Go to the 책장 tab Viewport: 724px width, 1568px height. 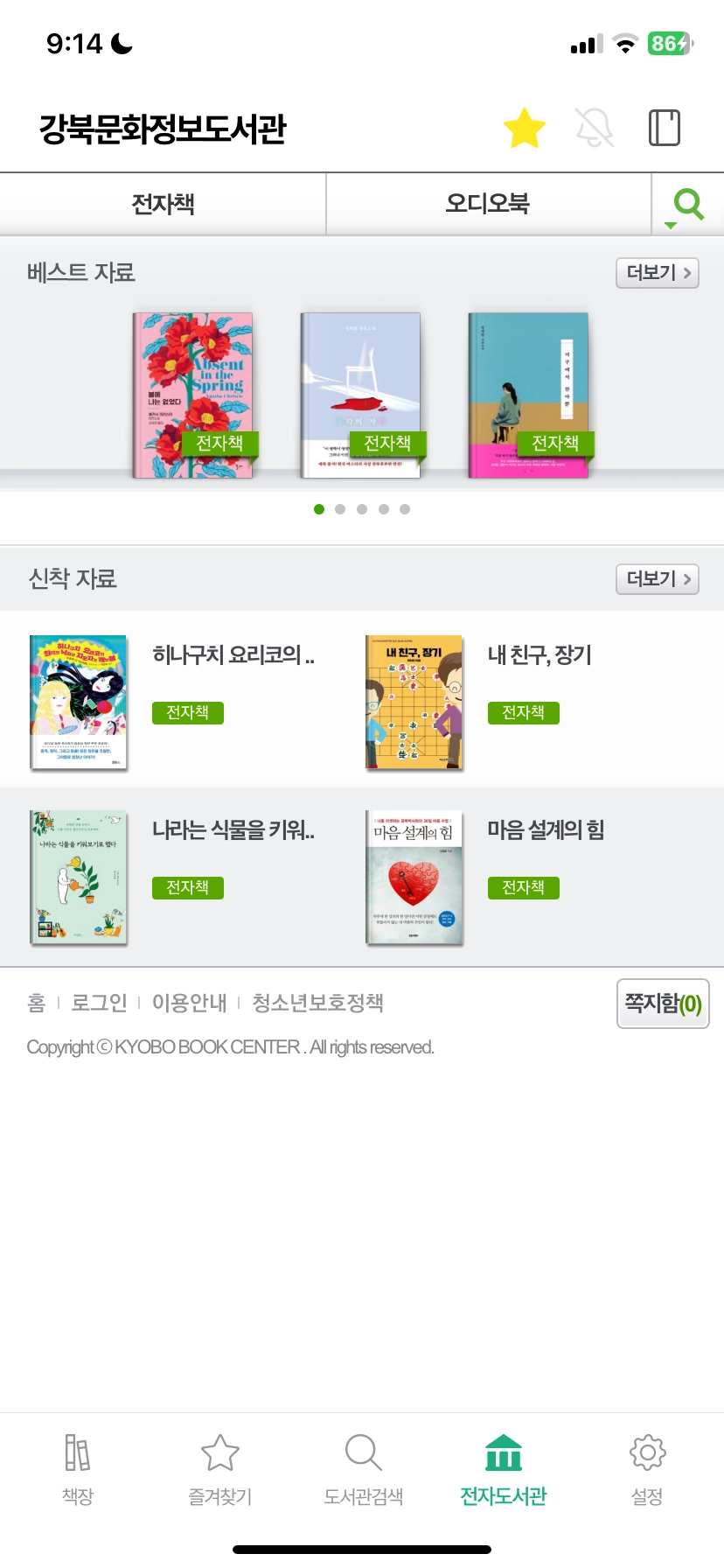pyautogui.click(x=78, y=1470)
